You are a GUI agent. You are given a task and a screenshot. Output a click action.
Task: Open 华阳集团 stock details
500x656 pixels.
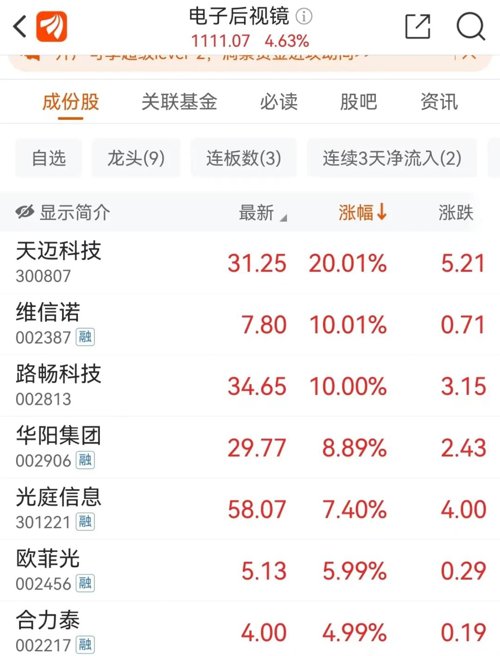click(250, 447)
